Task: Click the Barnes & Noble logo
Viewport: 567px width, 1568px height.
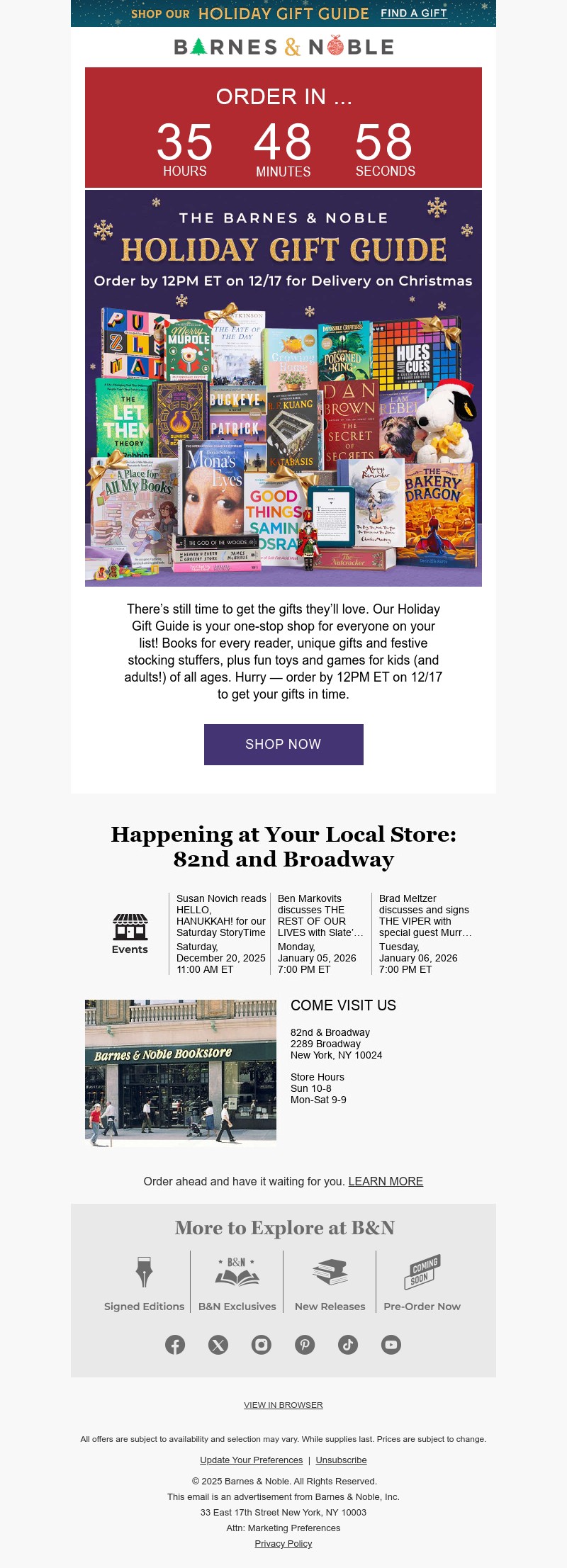Action: click(283, 47)
